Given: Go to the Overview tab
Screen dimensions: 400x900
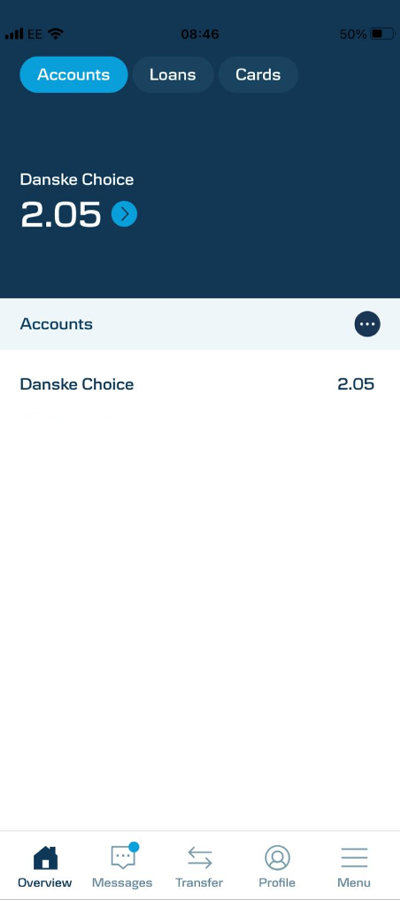Looking at the screenshot, I should point(45,867).
